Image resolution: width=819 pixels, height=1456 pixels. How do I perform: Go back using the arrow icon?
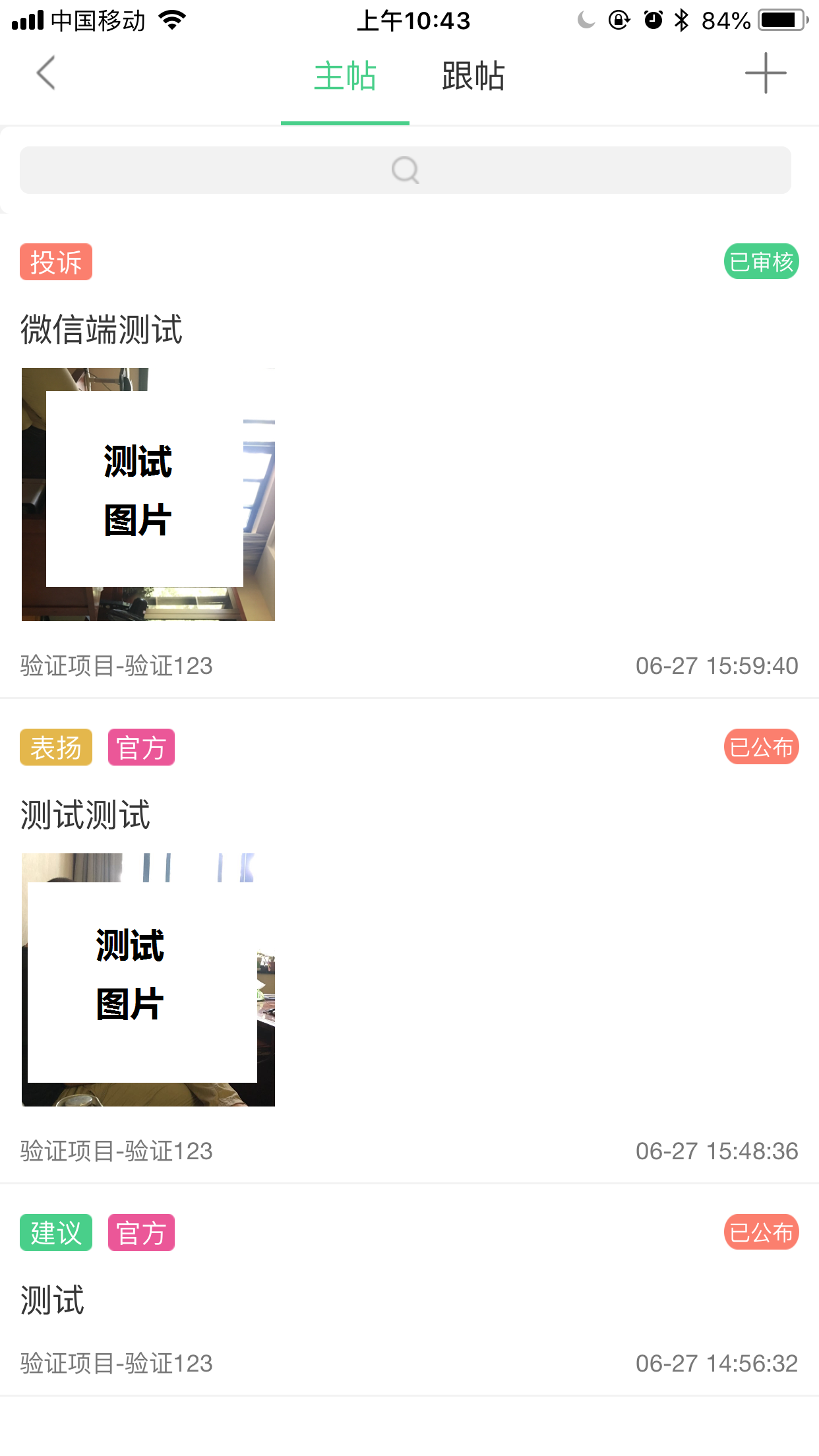[x=46, y=73]
